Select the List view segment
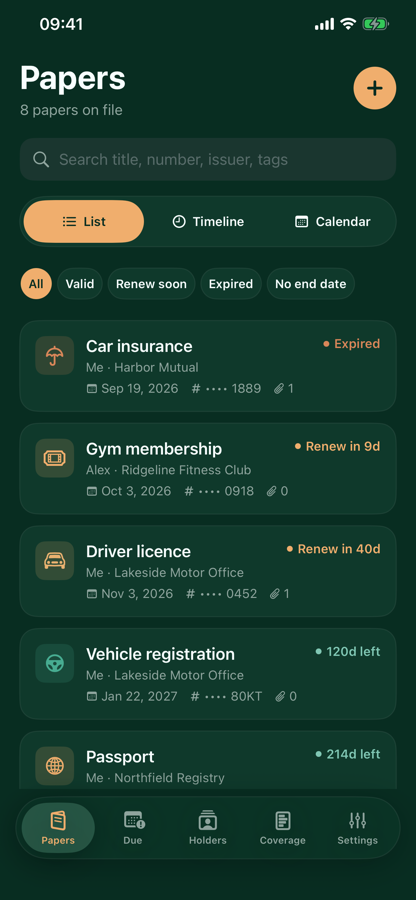This screenshot has width=416, height=900. [x=84, y=222]
